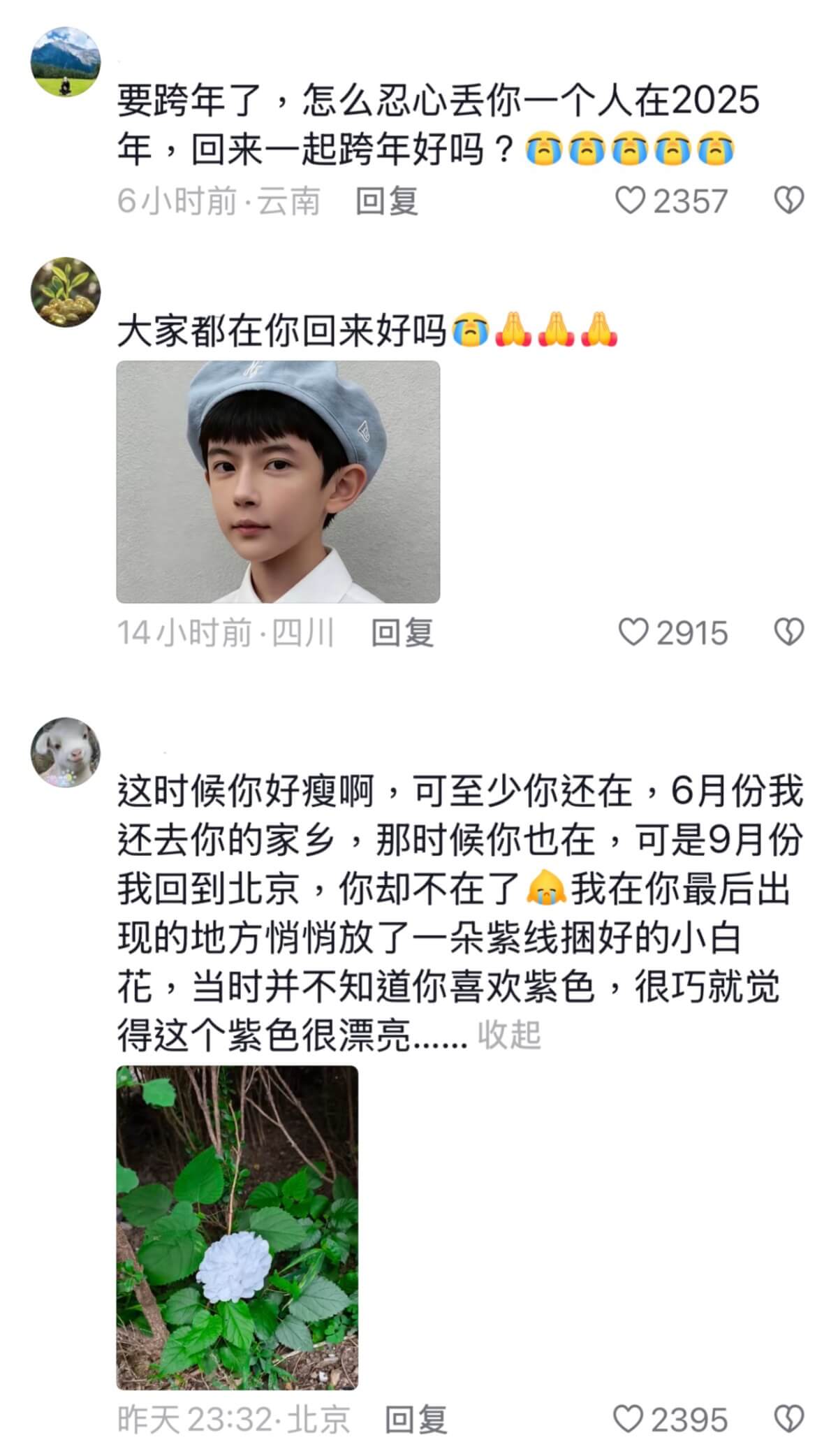The image size is (838, 1456).
Task: Open the lamb avatar profile
Action: (66, 752)
